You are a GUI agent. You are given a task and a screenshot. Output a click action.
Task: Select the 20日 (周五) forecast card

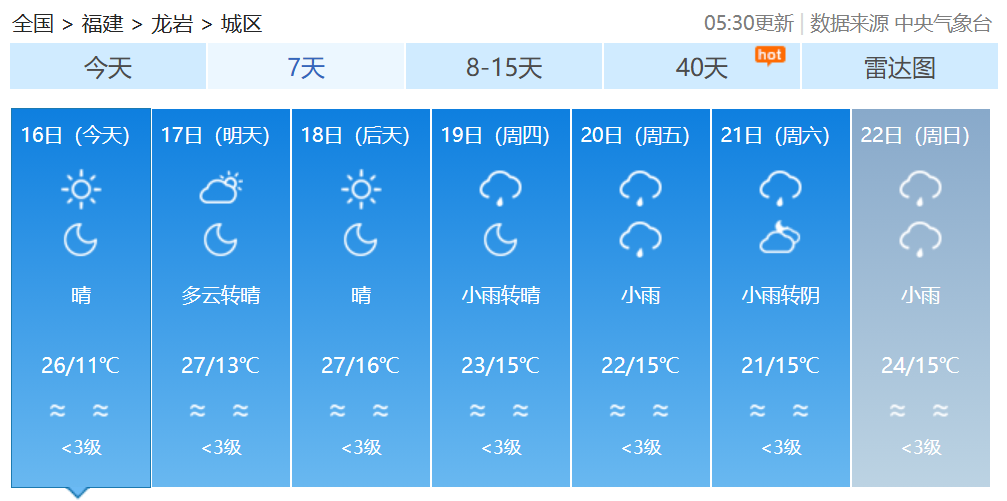click(x=640, y=297)
